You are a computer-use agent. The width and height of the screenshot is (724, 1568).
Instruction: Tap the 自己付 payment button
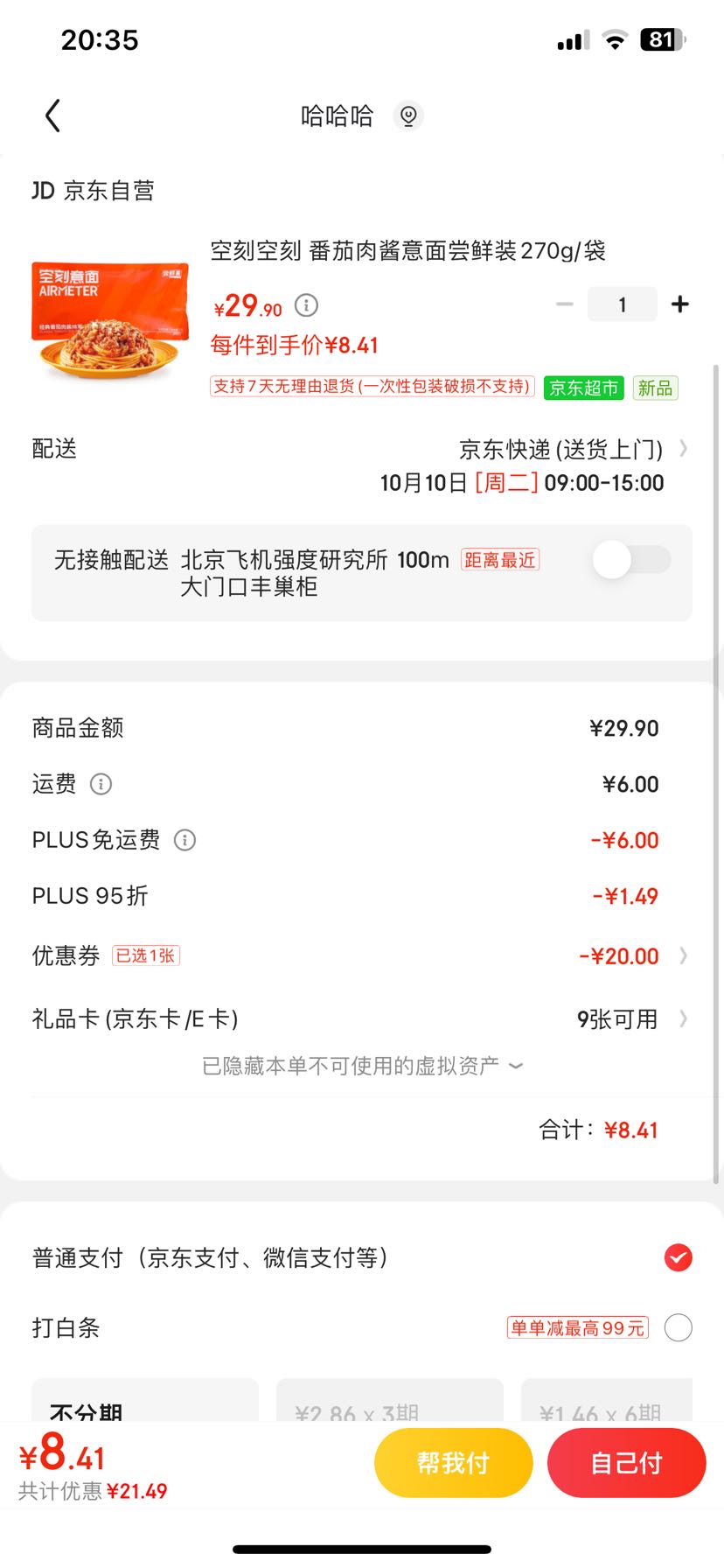(x=626, y=1461)
